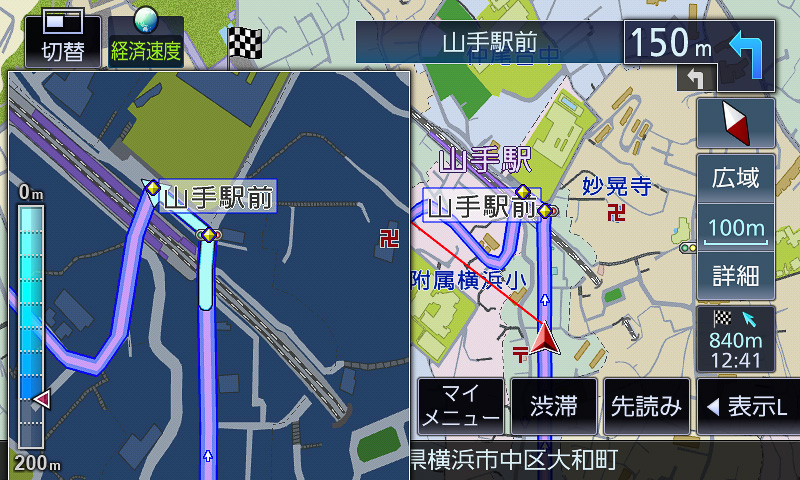Image resolution: width=800 pixels, height=480 pixels.
Task: Show 渋滞 traffic congestion info
Action: 554,406
